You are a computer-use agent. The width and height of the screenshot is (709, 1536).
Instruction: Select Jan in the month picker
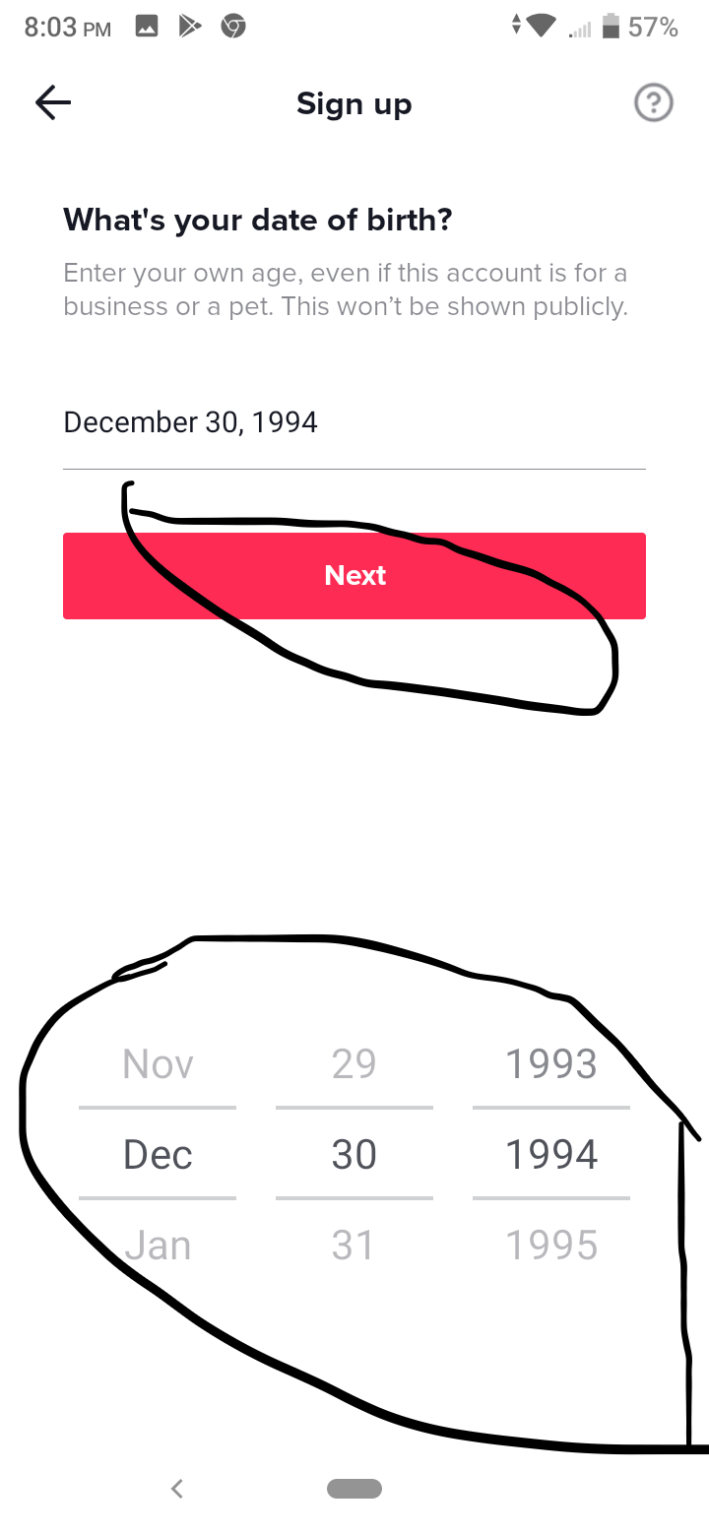click(x=158, y=1246)
